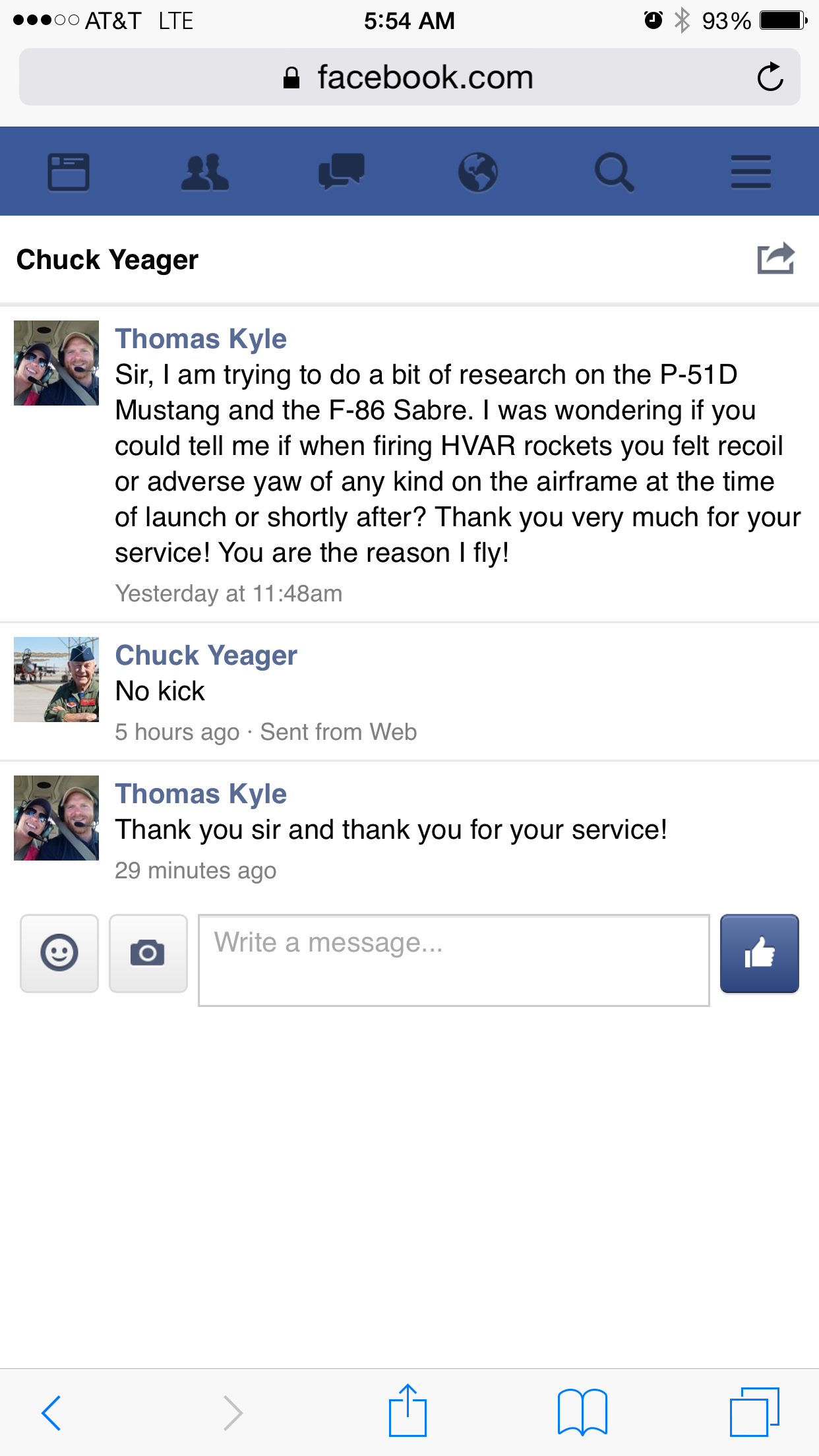The width and height of the screenshot is (819, 1456).
Task: Focus the Write a message field
Action: click(454, 960)
